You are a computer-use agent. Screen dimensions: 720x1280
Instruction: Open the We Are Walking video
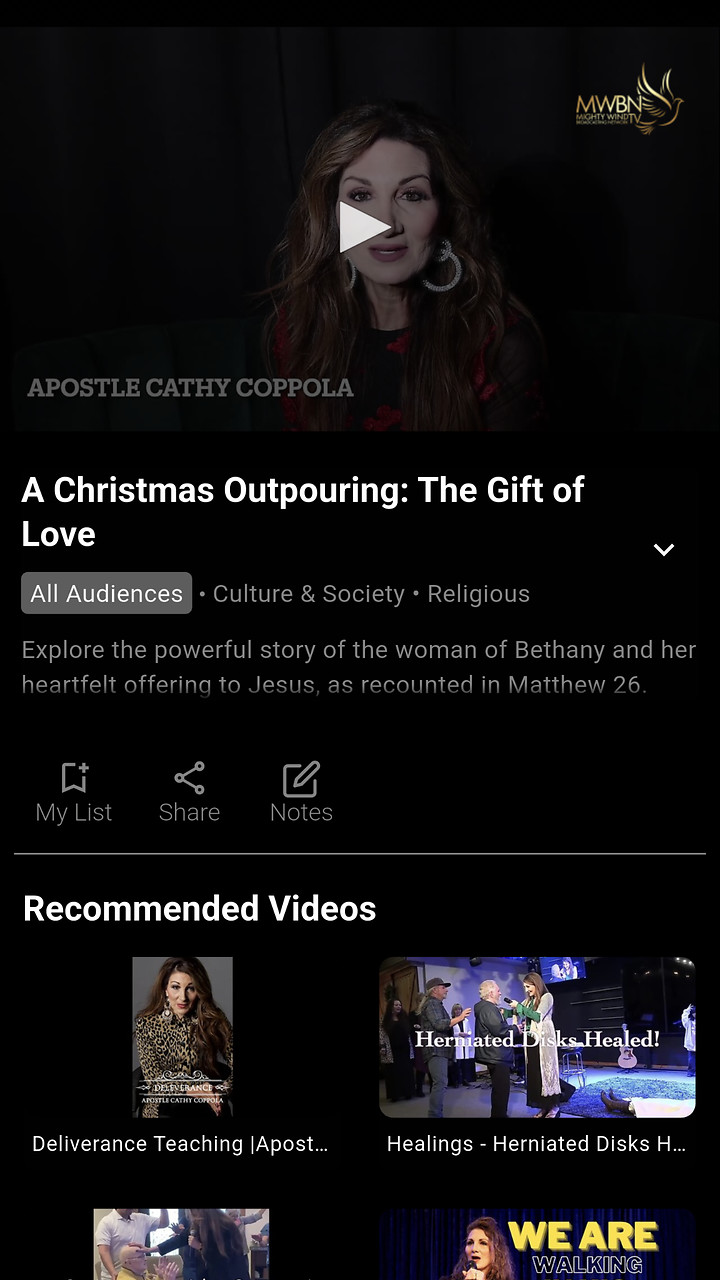(x=537, y=1244)
